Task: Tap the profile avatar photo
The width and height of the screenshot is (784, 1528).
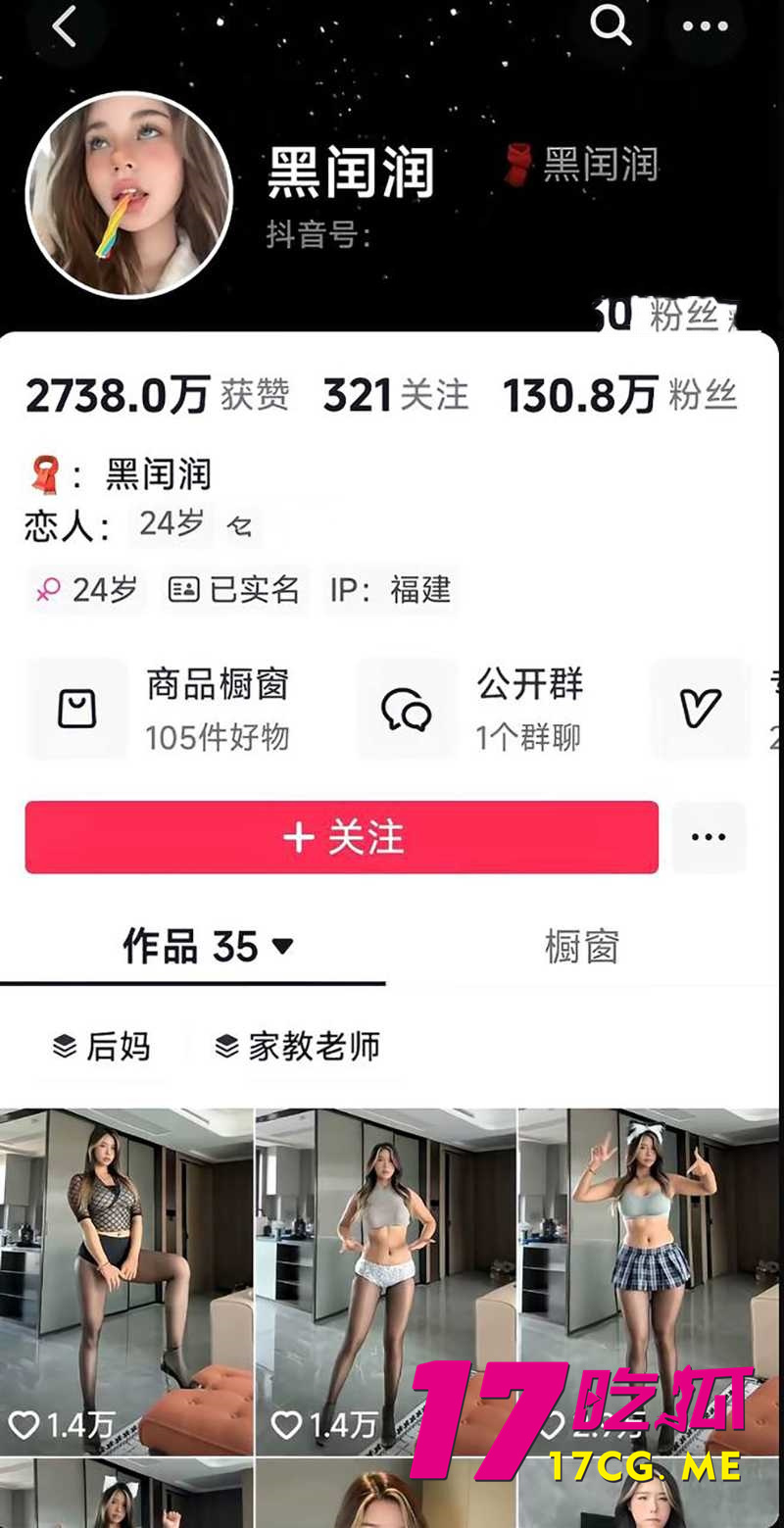Action: click(129, 194)
